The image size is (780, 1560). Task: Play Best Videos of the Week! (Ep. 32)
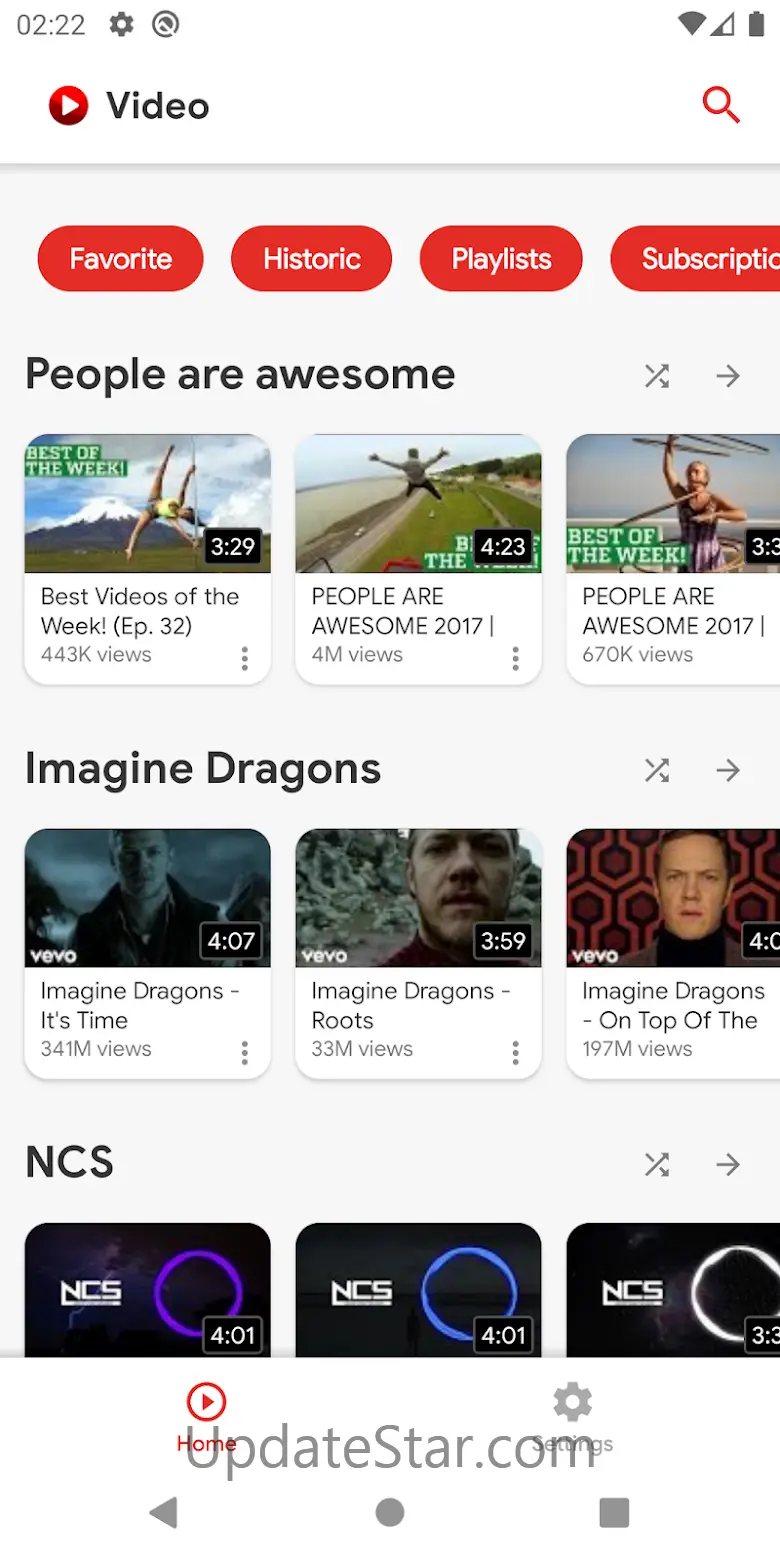coord(147,560)
